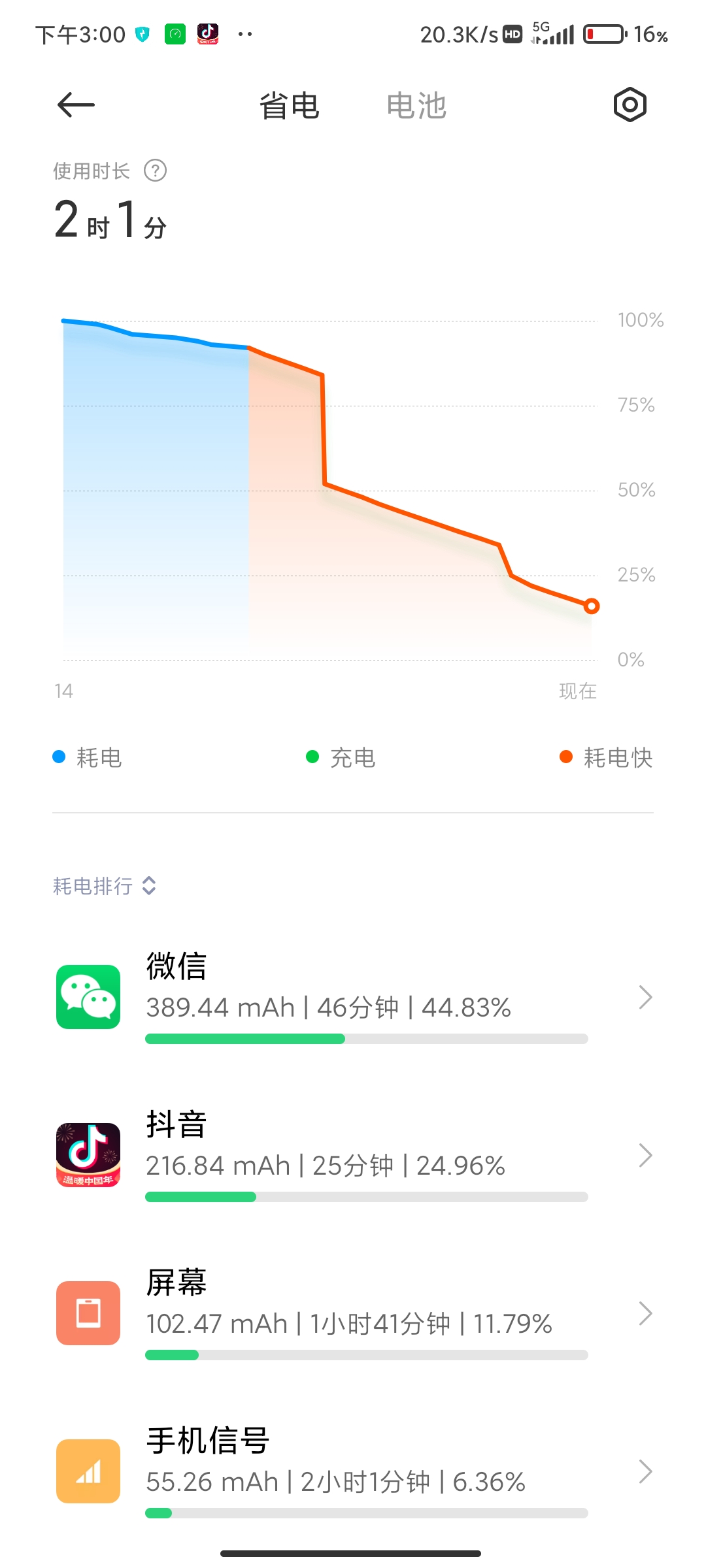The width and height of the screenshot is (706, 1568).
Task: Open the 耗电排行 sort dropdown
Action: 105,886
